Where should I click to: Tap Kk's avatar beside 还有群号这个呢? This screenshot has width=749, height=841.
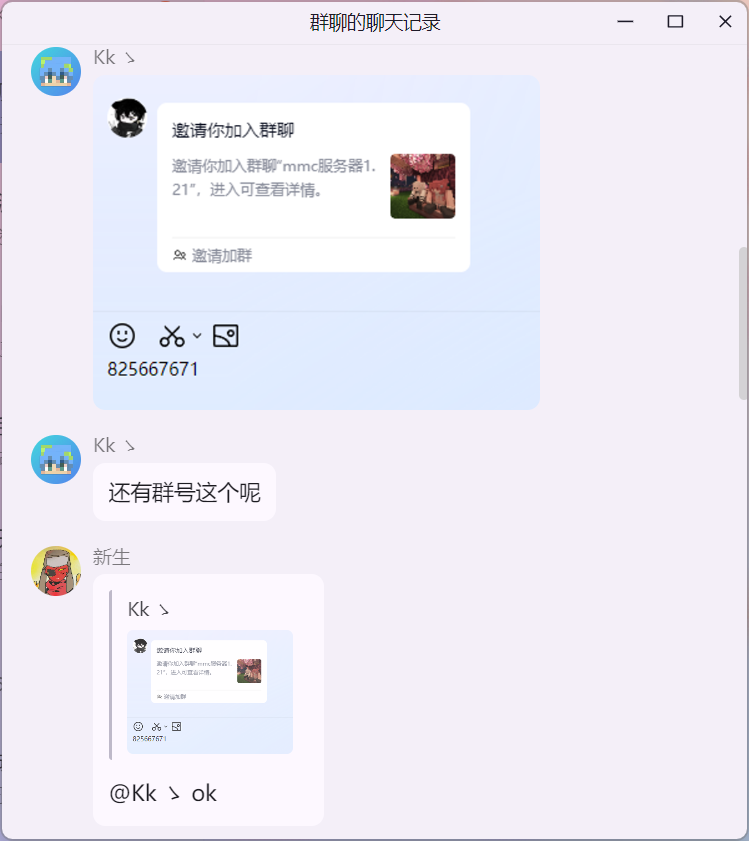click(56, 460)
